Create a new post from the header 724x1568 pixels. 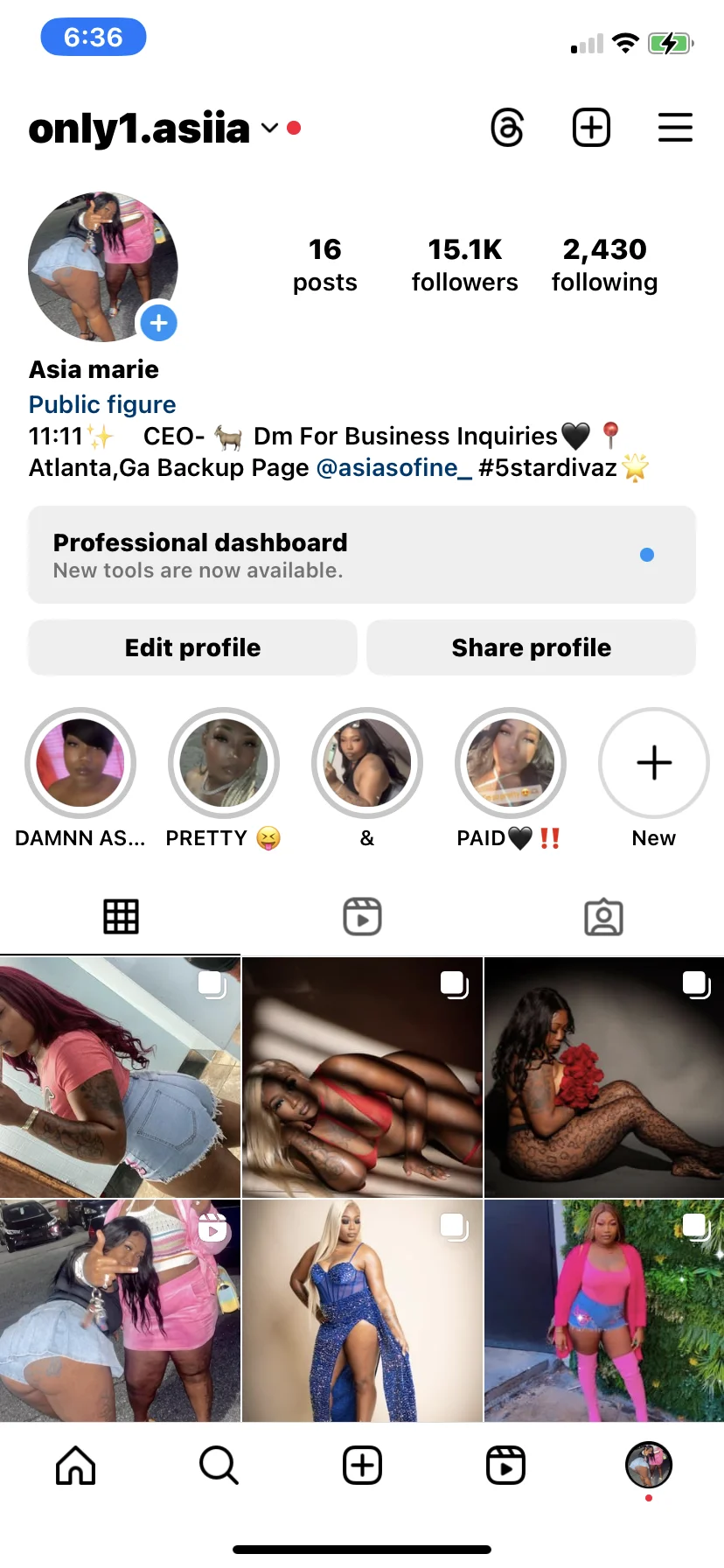point(591,128)
